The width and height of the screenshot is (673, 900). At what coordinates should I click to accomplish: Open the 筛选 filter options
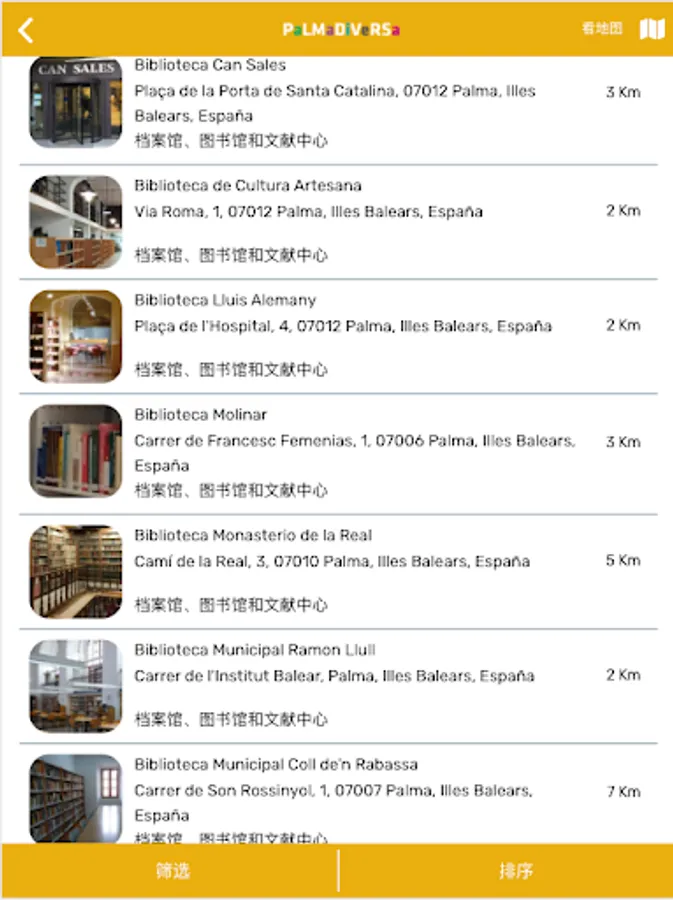coord(172,871)
